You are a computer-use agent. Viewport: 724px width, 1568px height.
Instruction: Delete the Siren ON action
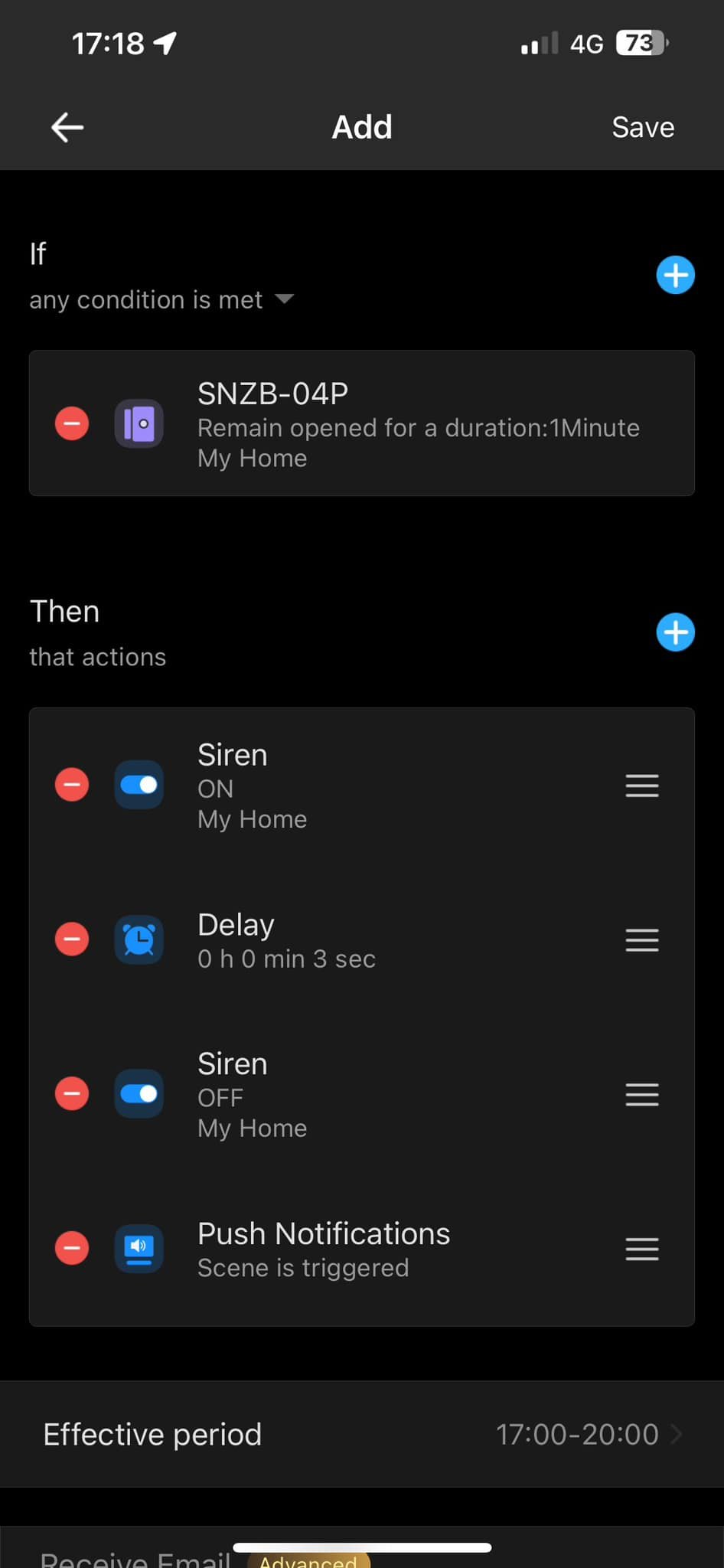pyautogui.click(x=72, y=785)
